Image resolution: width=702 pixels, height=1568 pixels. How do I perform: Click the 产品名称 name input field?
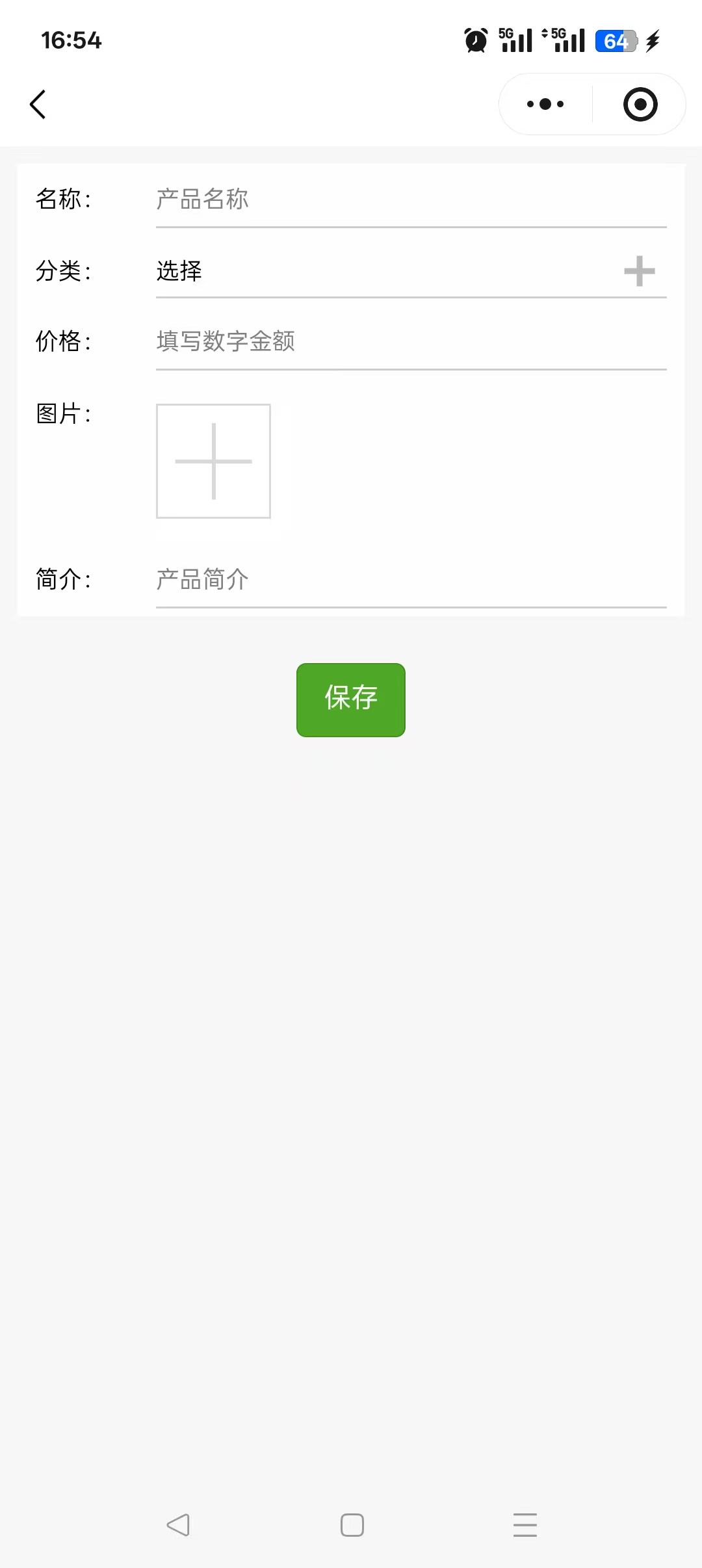[x=325, y=200]
